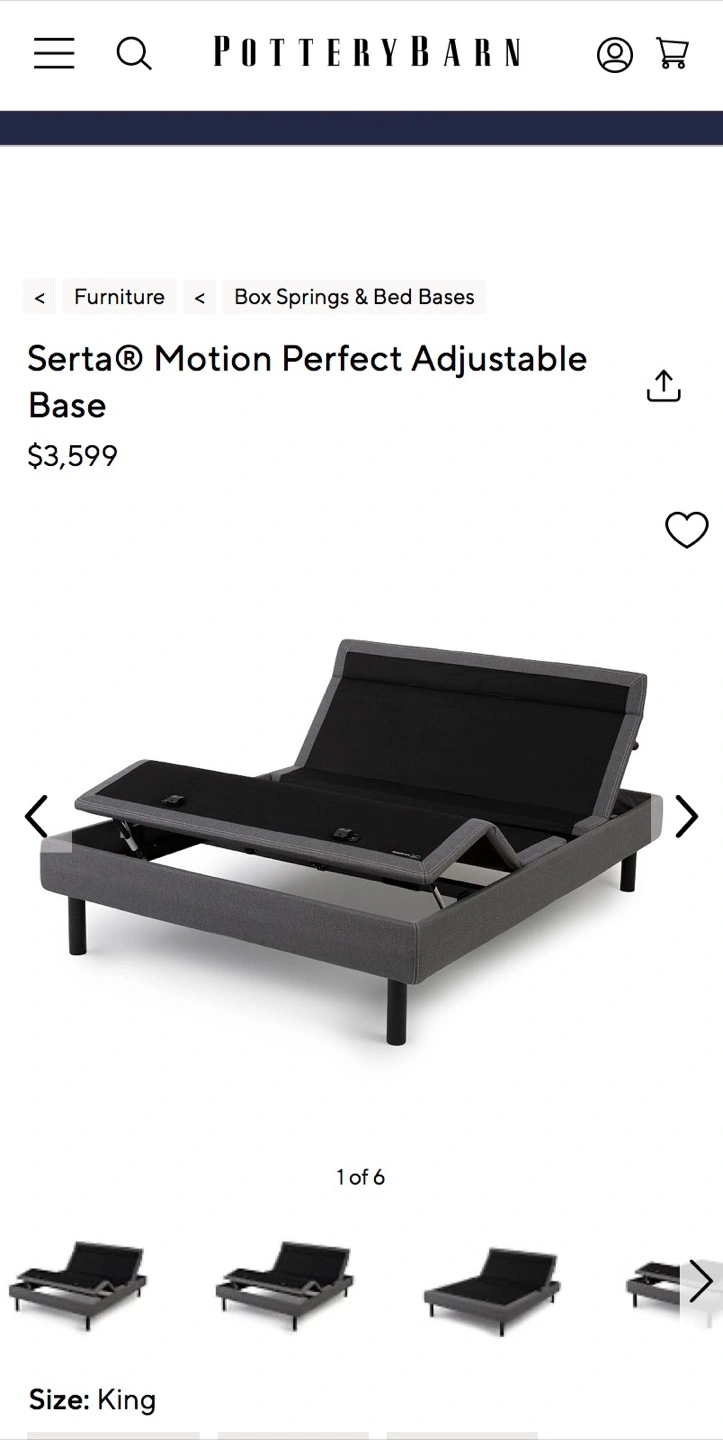Add product to favorites with heart icon

(x=687, y=530)
